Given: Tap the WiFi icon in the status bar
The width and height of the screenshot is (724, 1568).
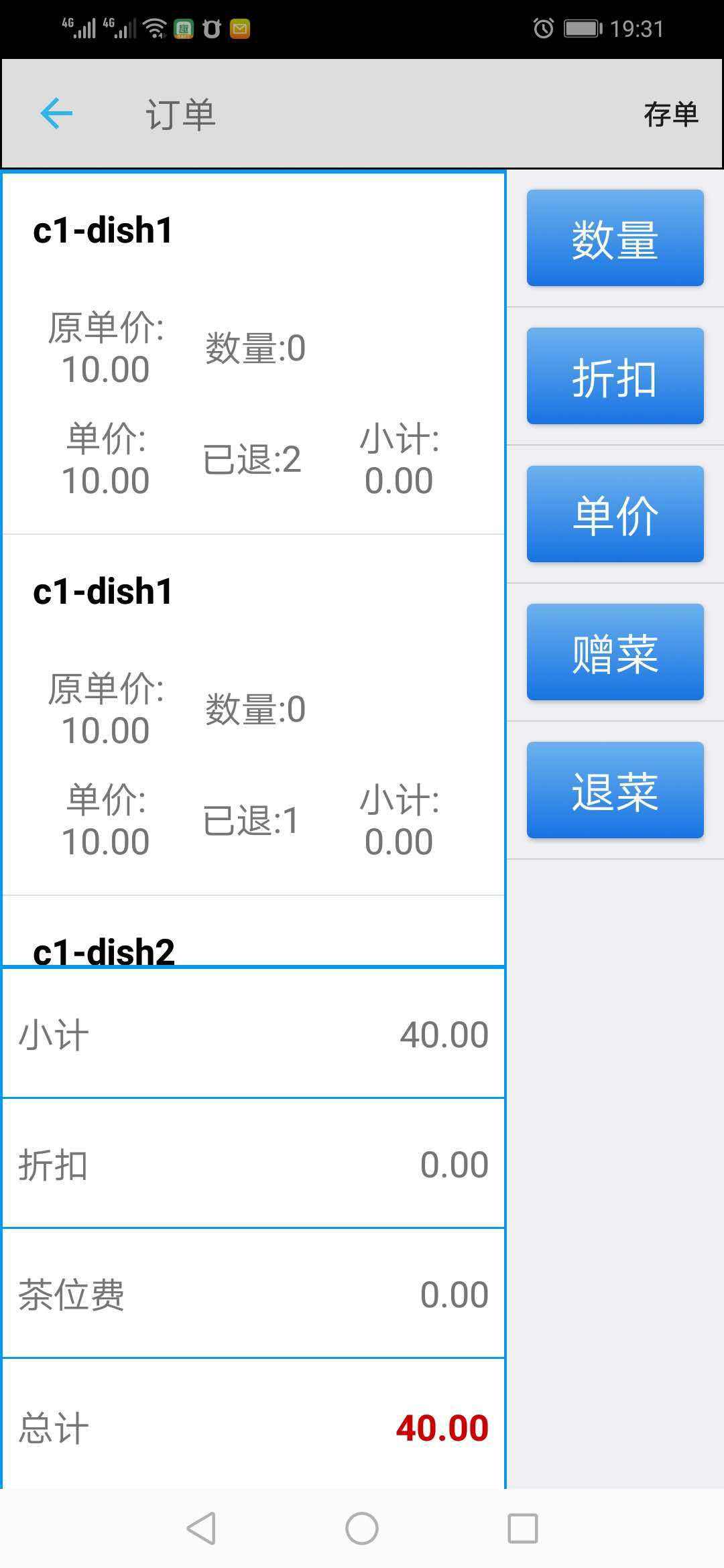Looking at the screenshot, I should tap(156, 27).
